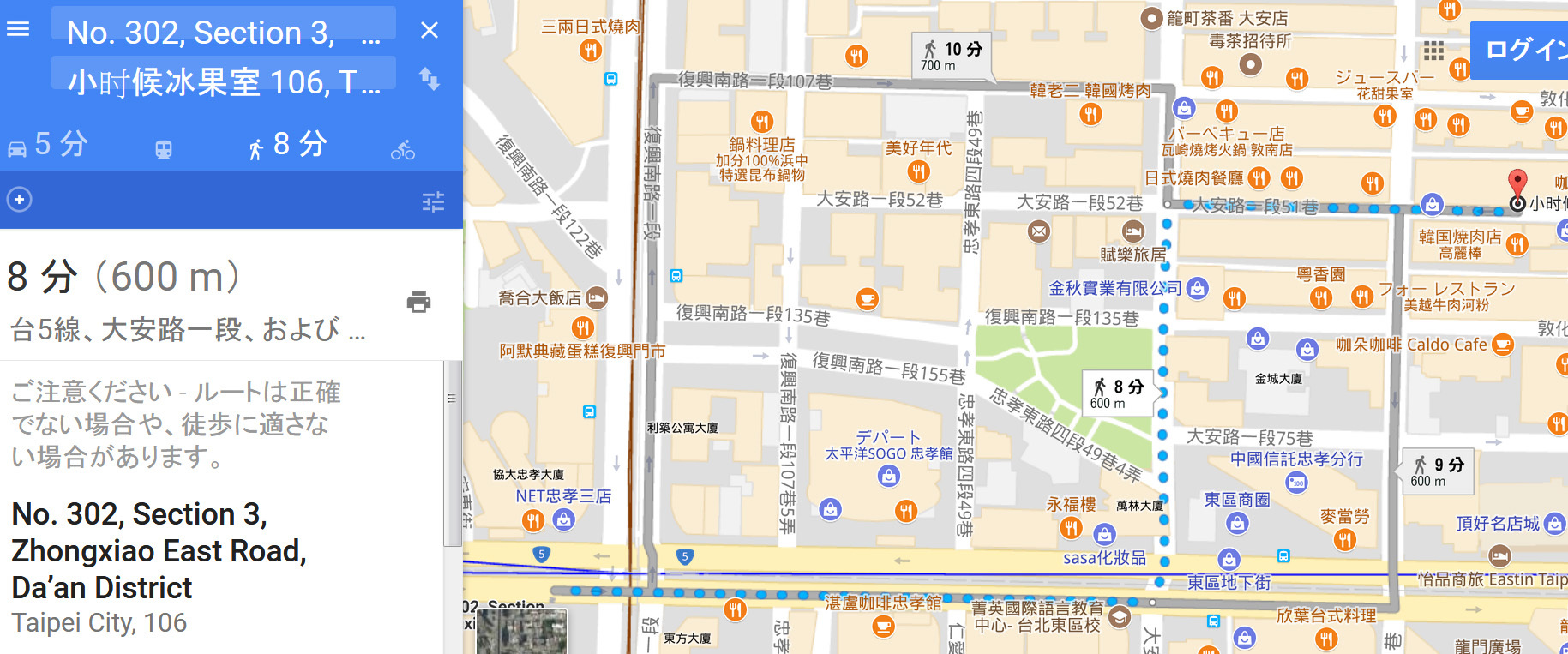Screen dimensions: 1568x654
Task: Select the 9 分 600 m alternate route
Action: pyautogui.click(x=1438, y=471)
